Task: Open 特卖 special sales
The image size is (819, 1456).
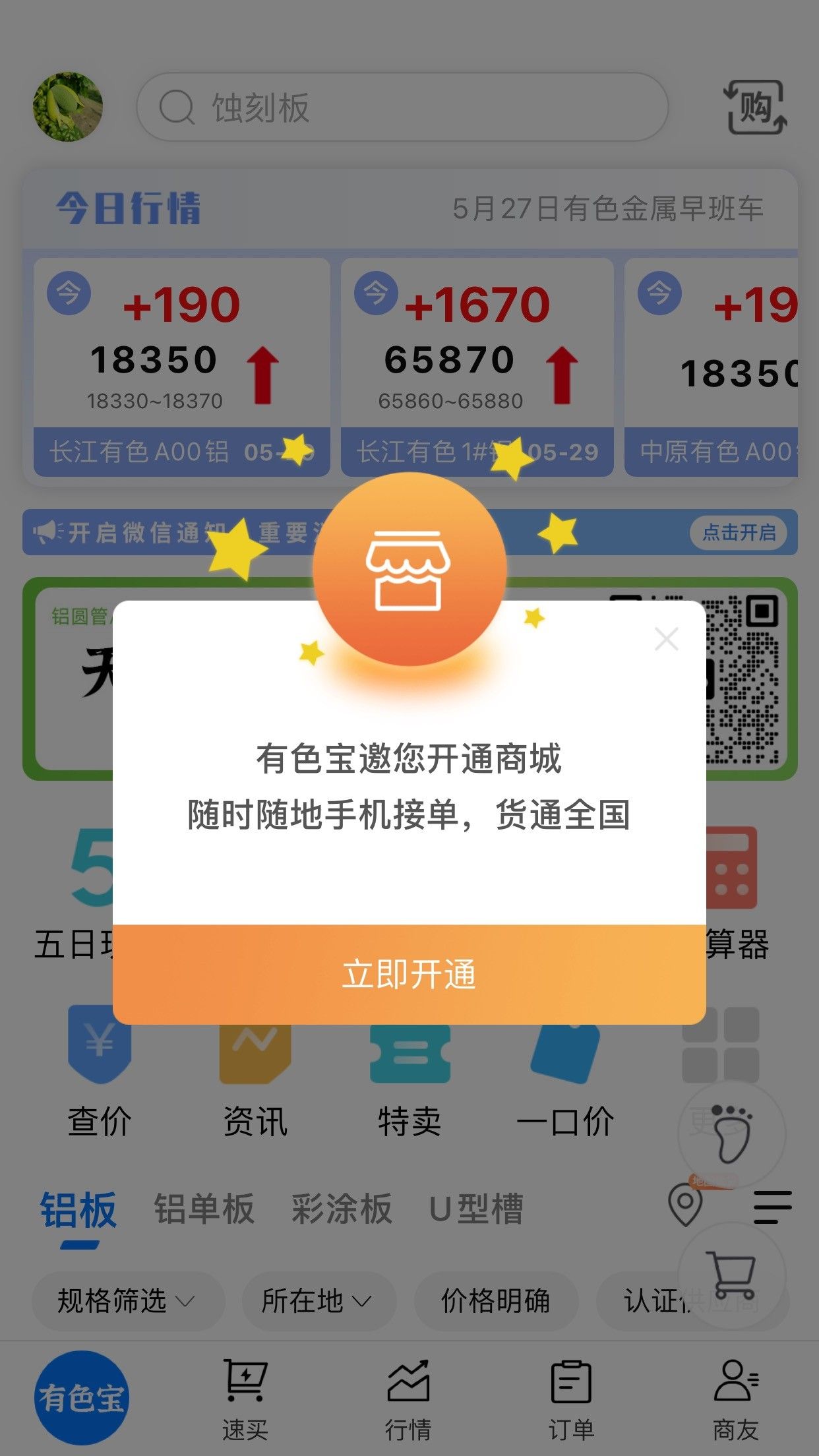Action: click(409, 1071)
